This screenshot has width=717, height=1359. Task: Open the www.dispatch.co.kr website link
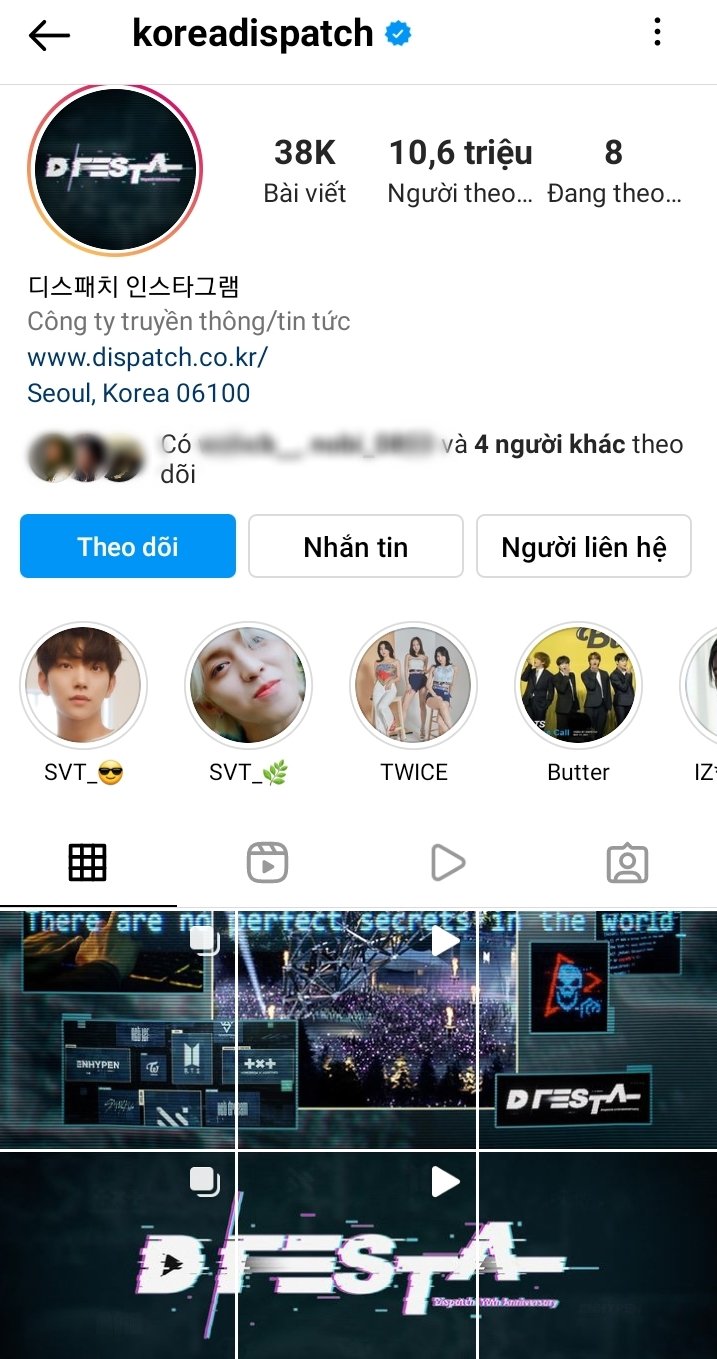[148, 357]
